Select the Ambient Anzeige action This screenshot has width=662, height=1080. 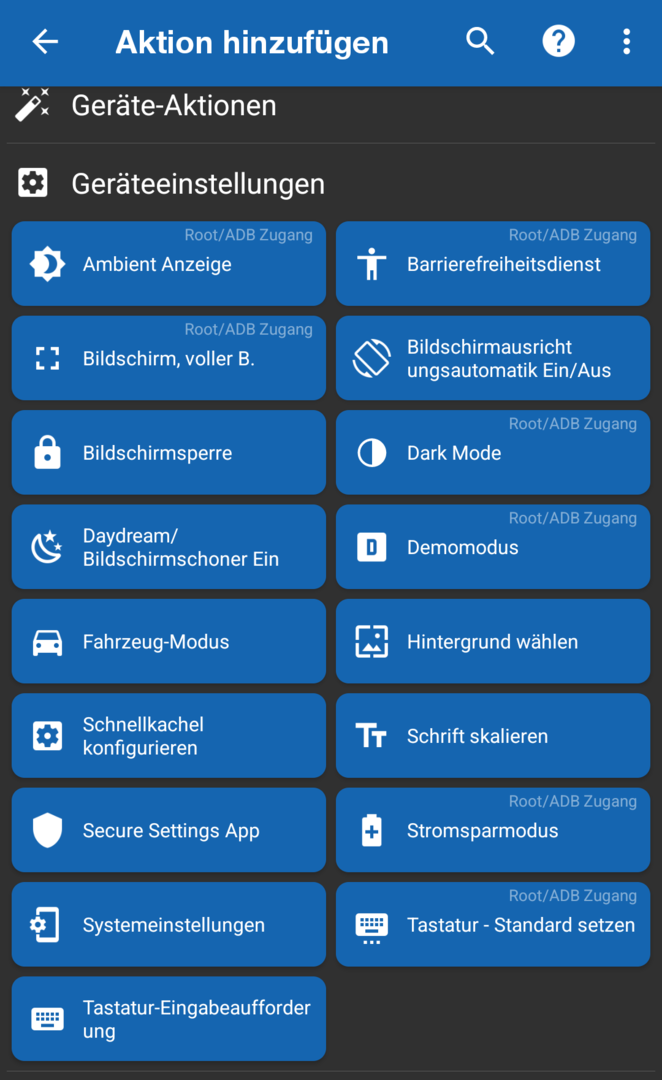click(x=168, y=264)
